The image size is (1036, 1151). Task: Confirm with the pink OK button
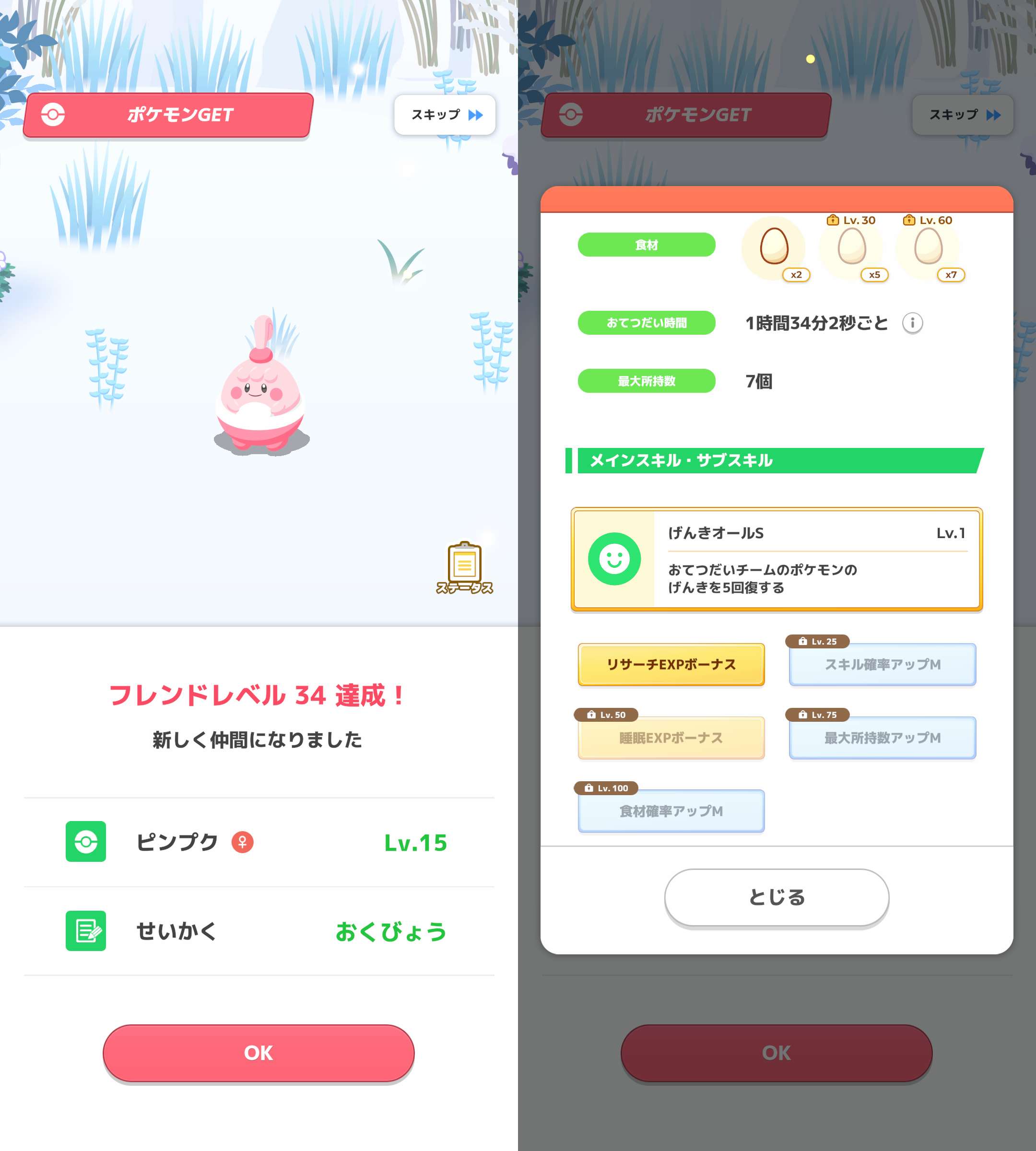point(259,1053)
